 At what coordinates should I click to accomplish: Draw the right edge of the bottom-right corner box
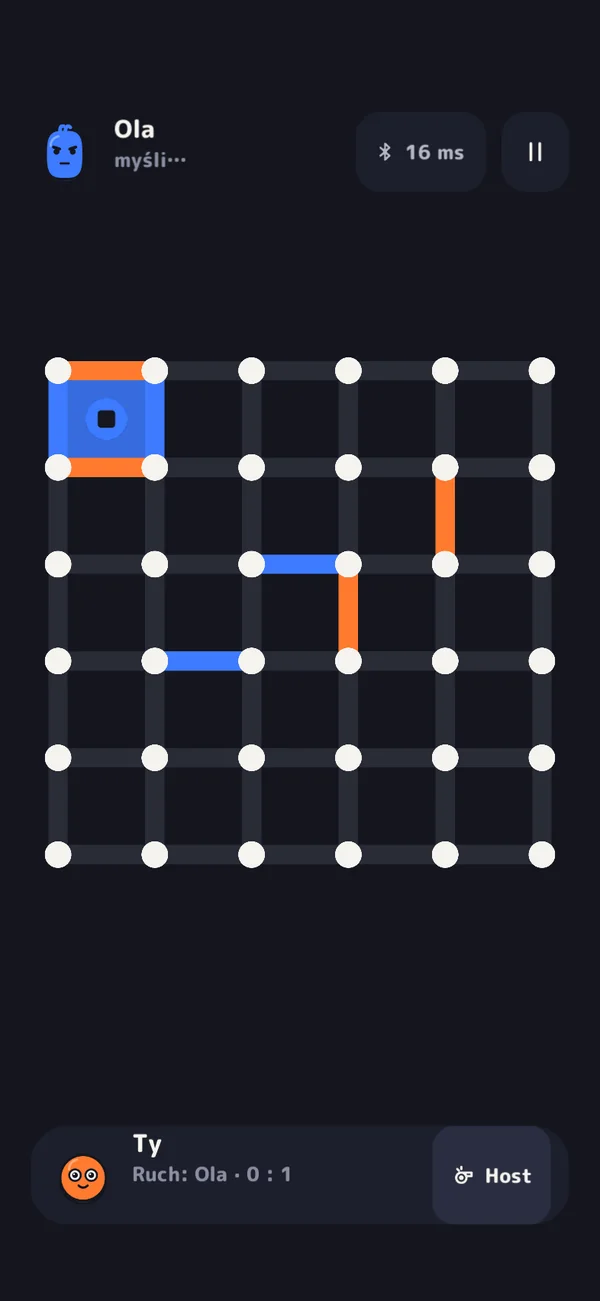[x=542, y=806]
